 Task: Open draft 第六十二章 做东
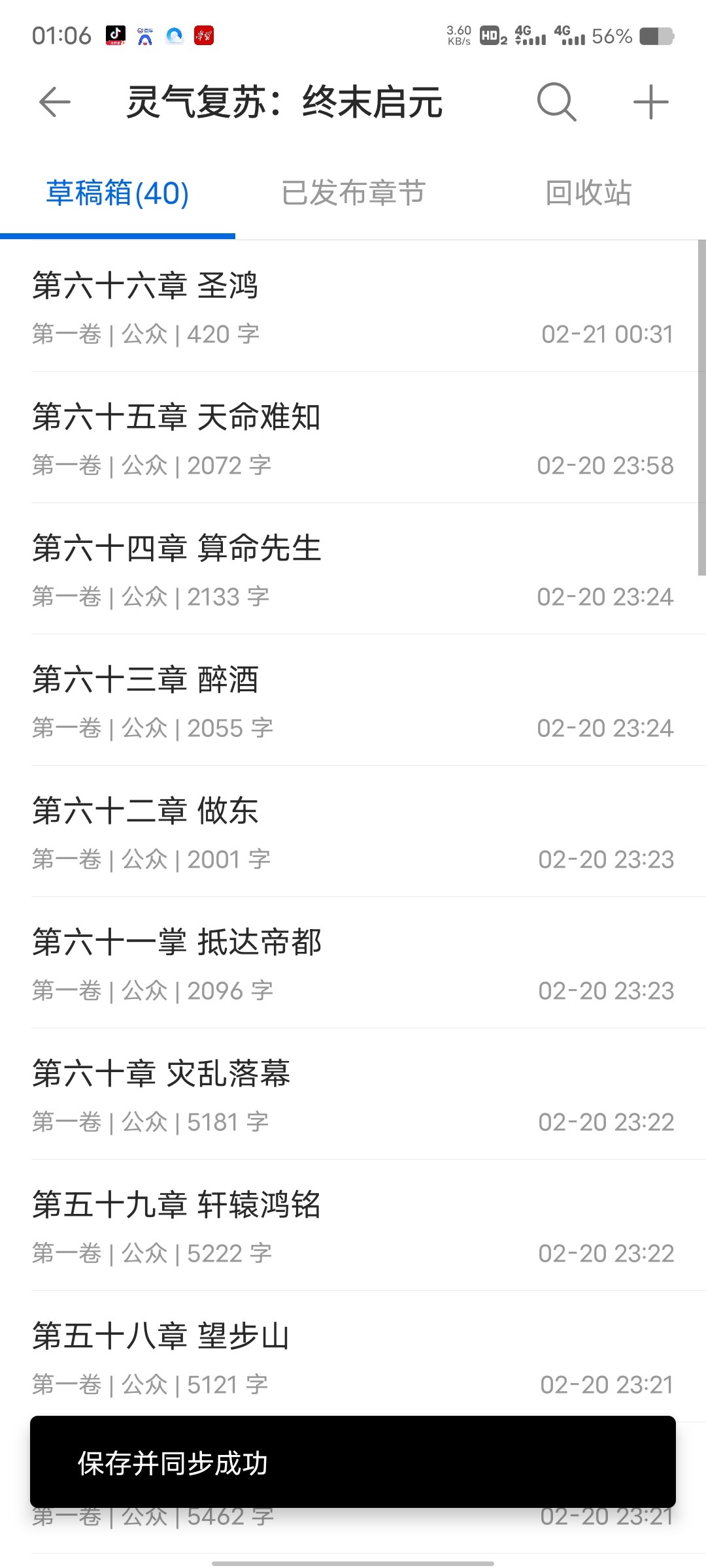click(353, 832)
